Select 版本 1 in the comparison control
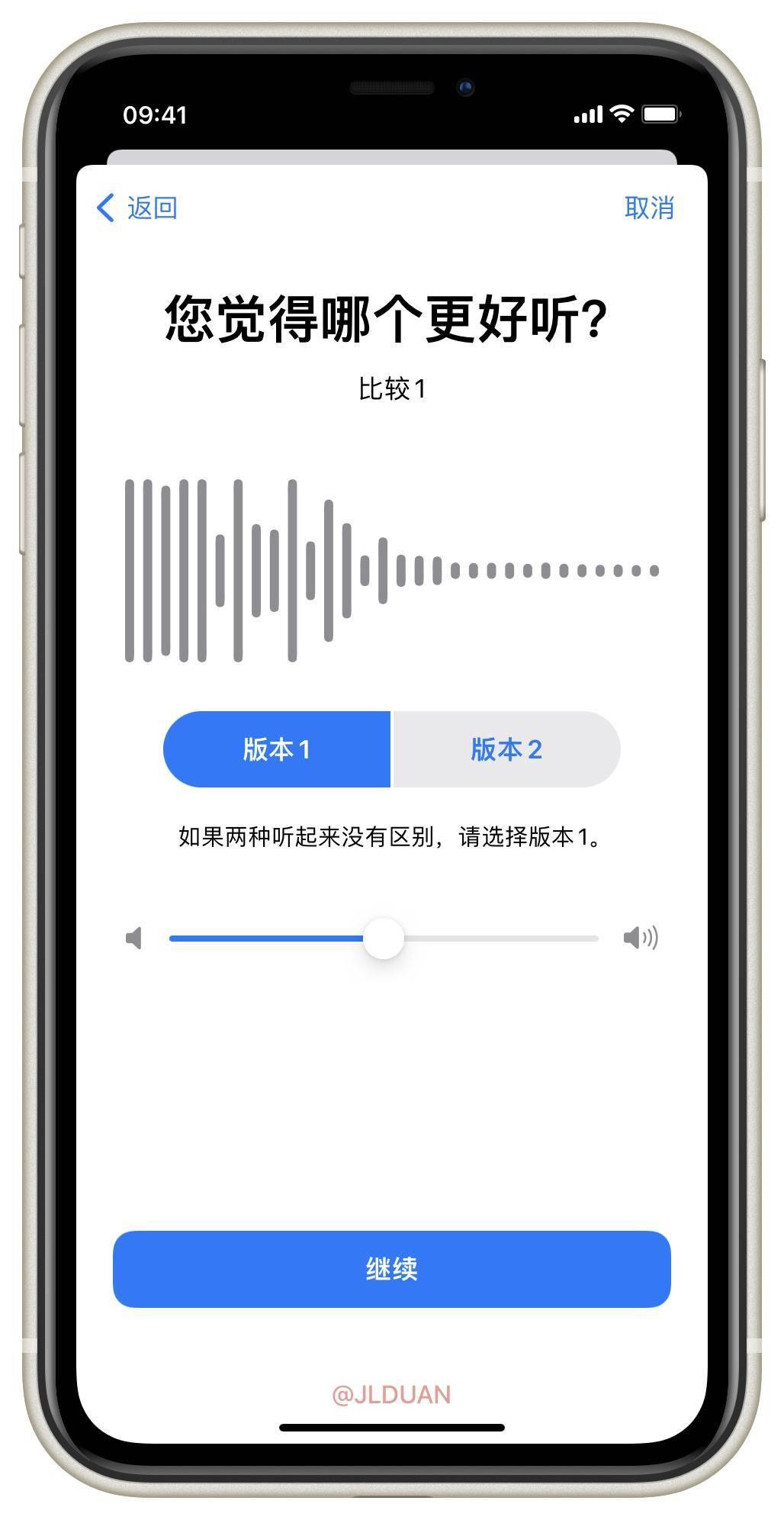Image resolution: width=784 pixels, height=1520 pixels. [x=278, y=750]
